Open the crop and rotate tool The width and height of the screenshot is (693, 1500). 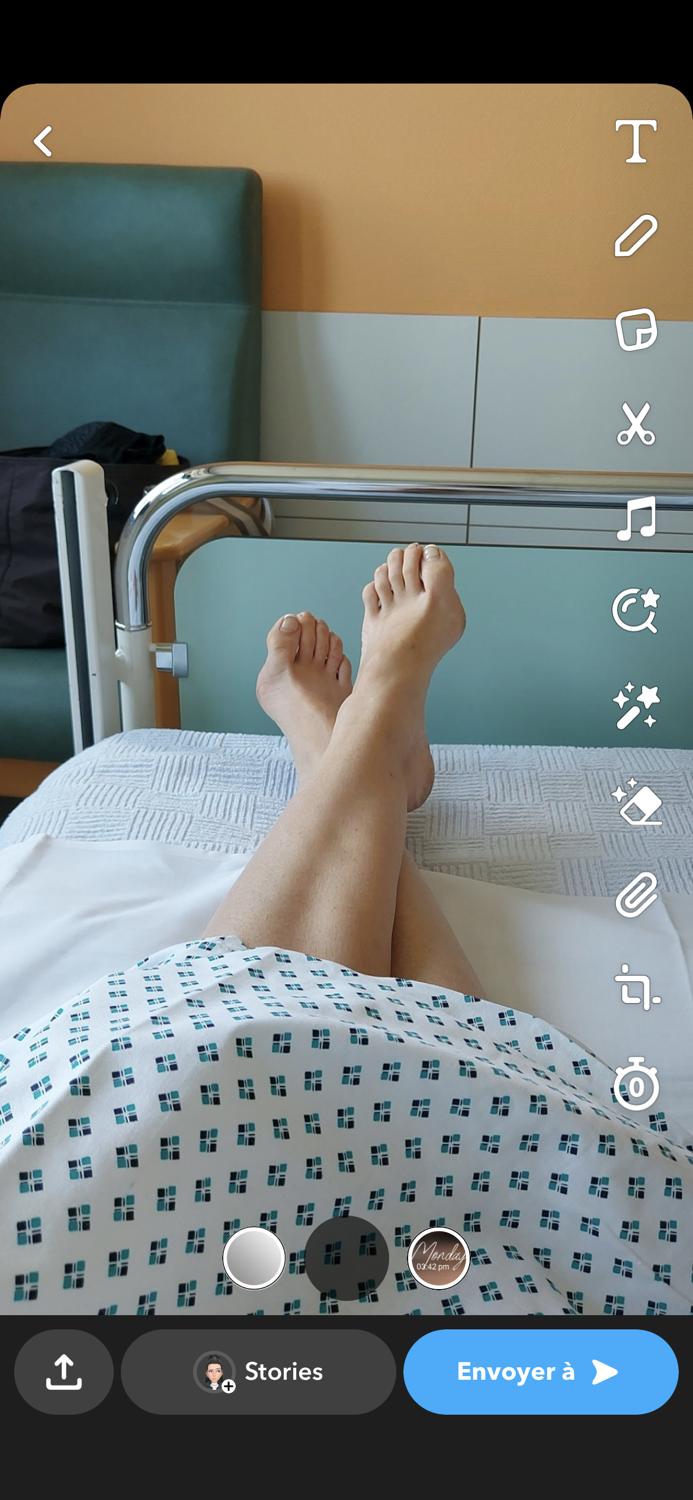coord(636,989)
